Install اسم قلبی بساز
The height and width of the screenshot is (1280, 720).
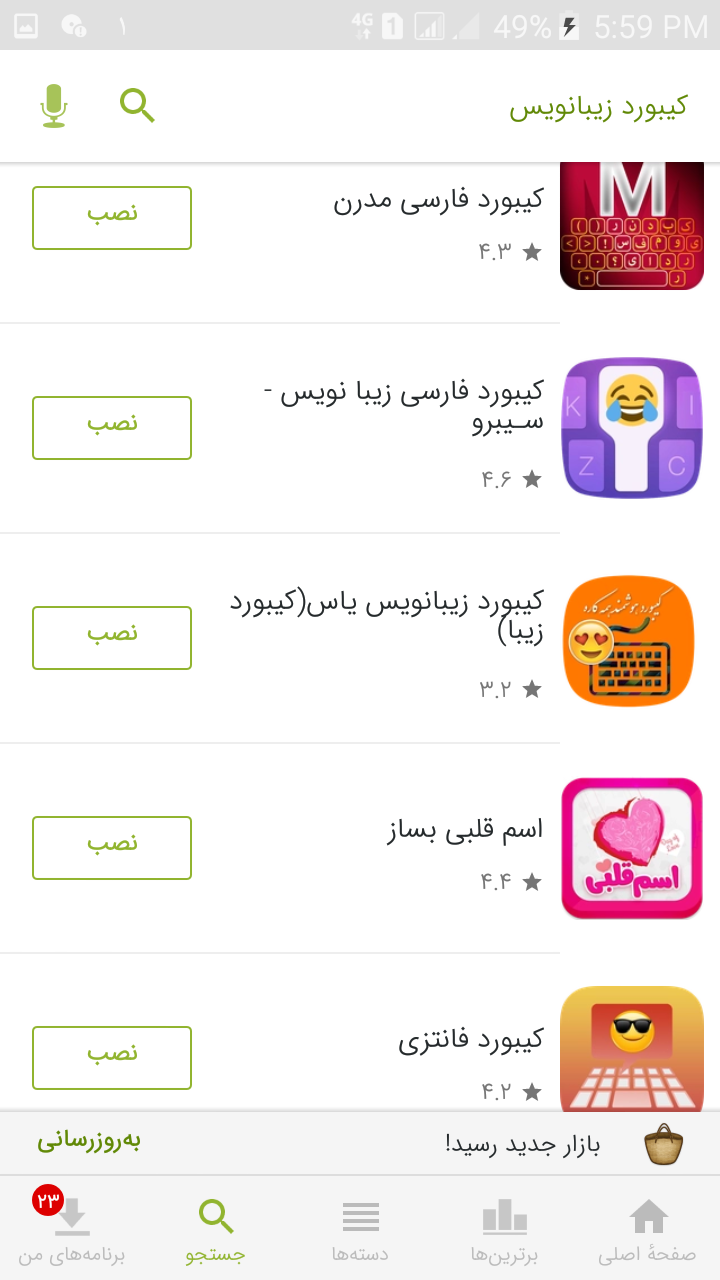tap(112, 847)
